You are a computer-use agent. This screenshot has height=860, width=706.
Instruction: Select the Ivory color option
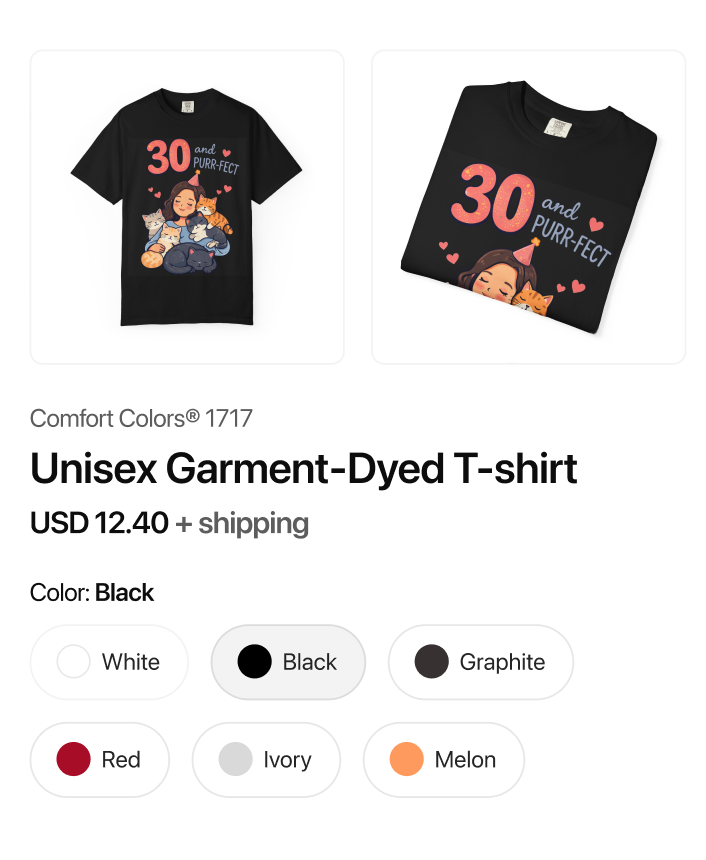pos(265,760)
